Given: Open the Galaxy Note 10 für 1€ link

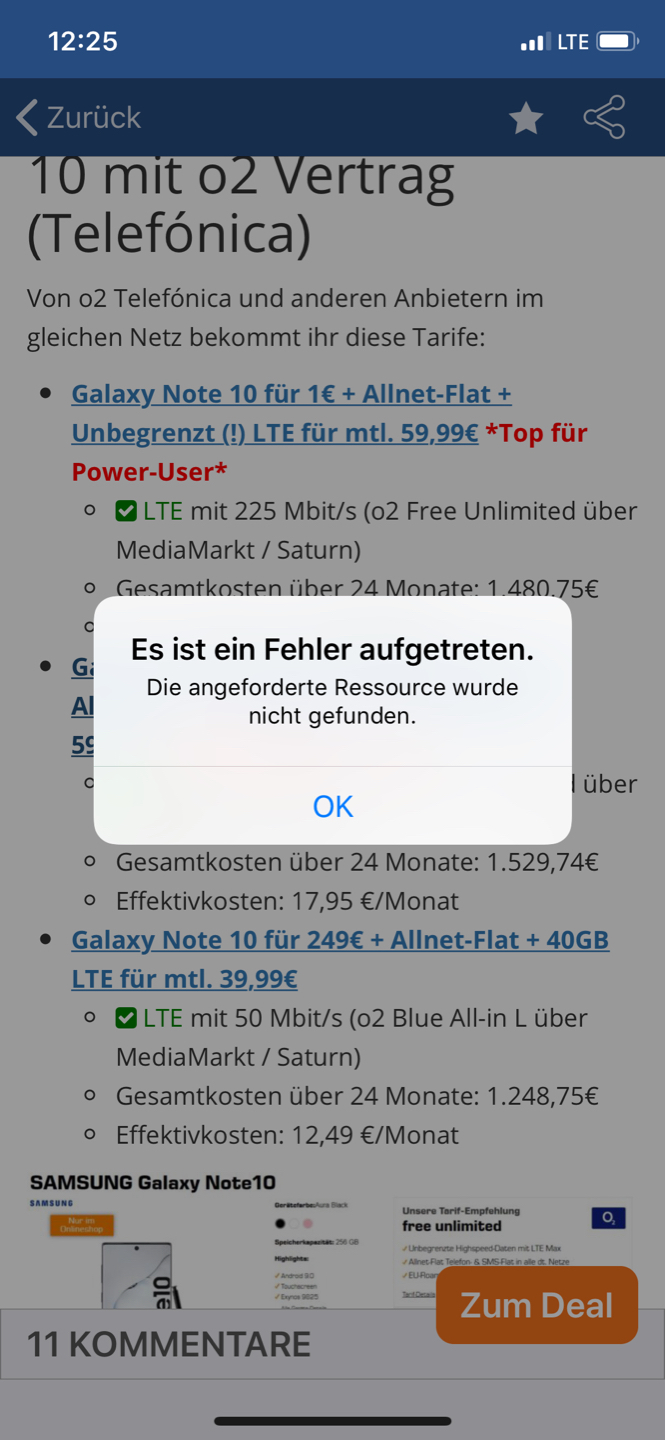Looking at the screenshot, I should click(291, 413).
